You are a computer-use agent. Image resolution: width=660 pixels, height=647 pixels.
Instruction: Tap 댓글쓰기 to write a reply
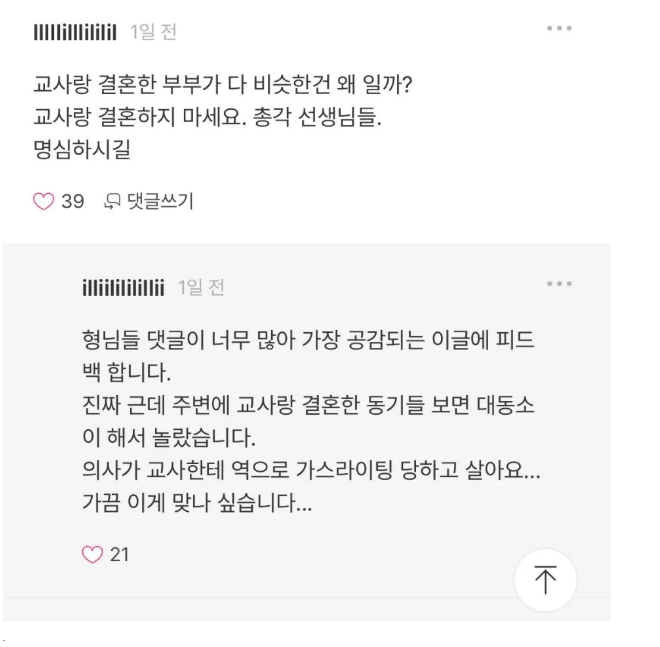pyautogui.click(x=149, y=202)
